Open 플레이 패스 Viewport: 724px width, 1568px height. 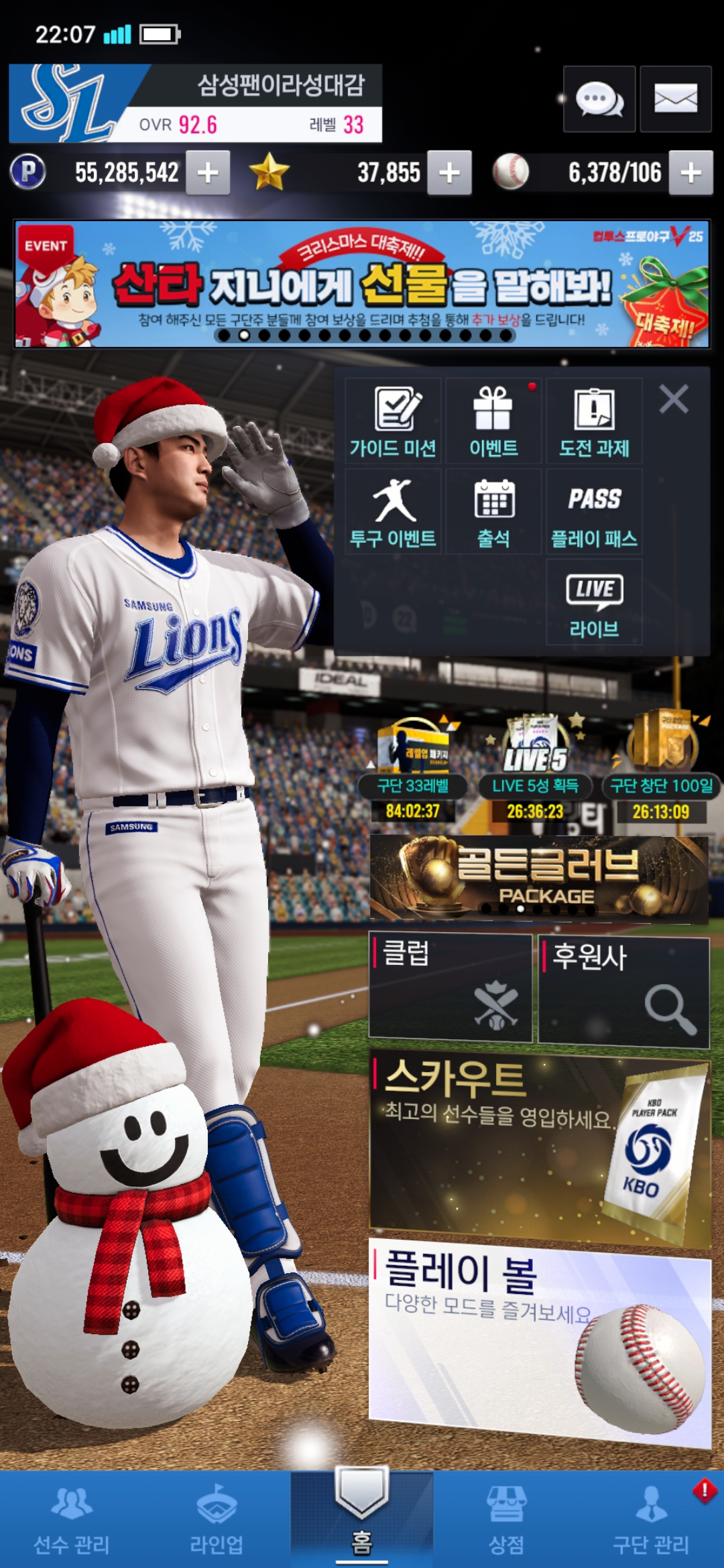(594, 512)
